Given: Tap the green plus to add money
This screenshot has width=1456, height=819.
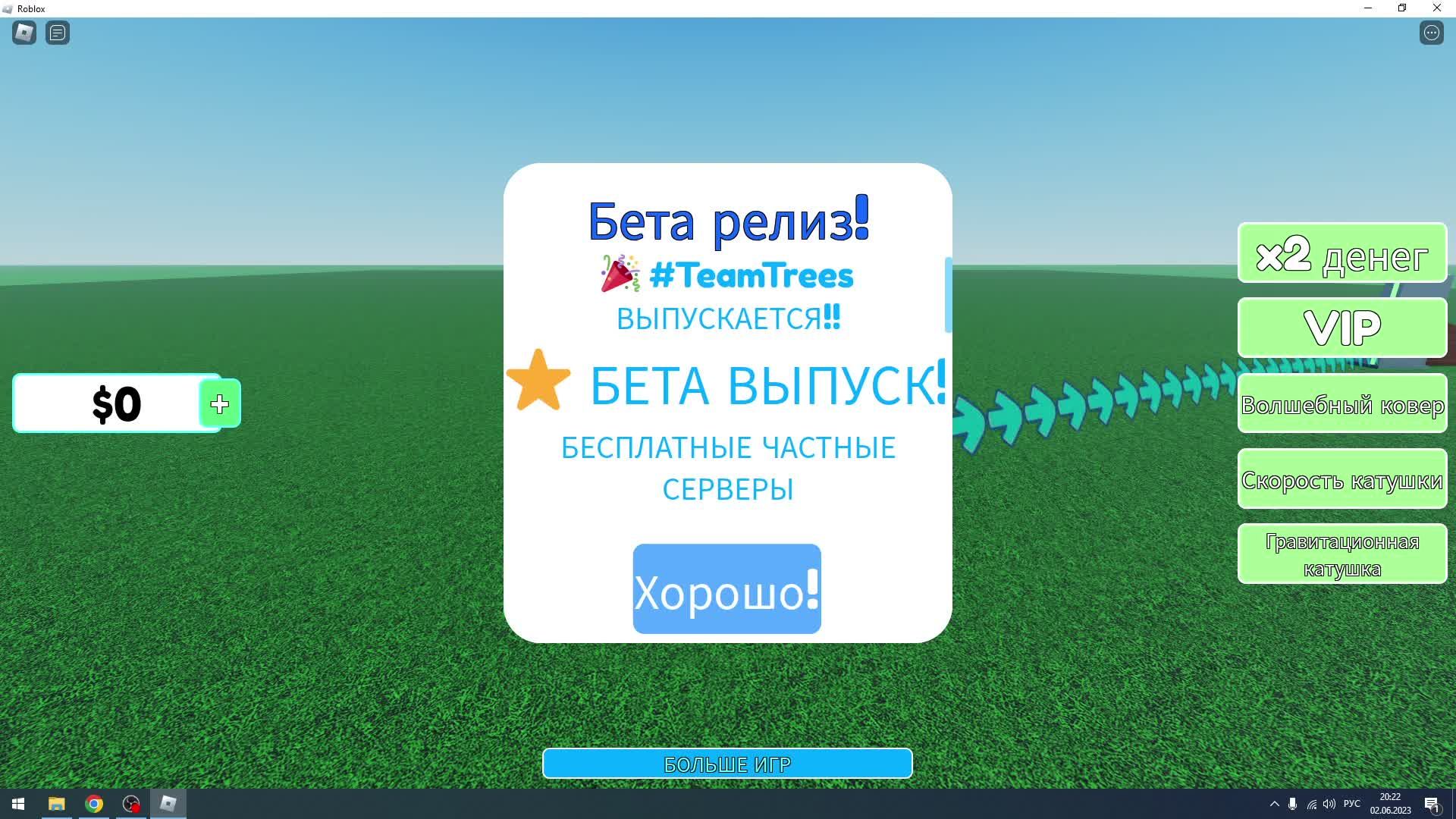Looking at the screenshot, I should (220, 404).
